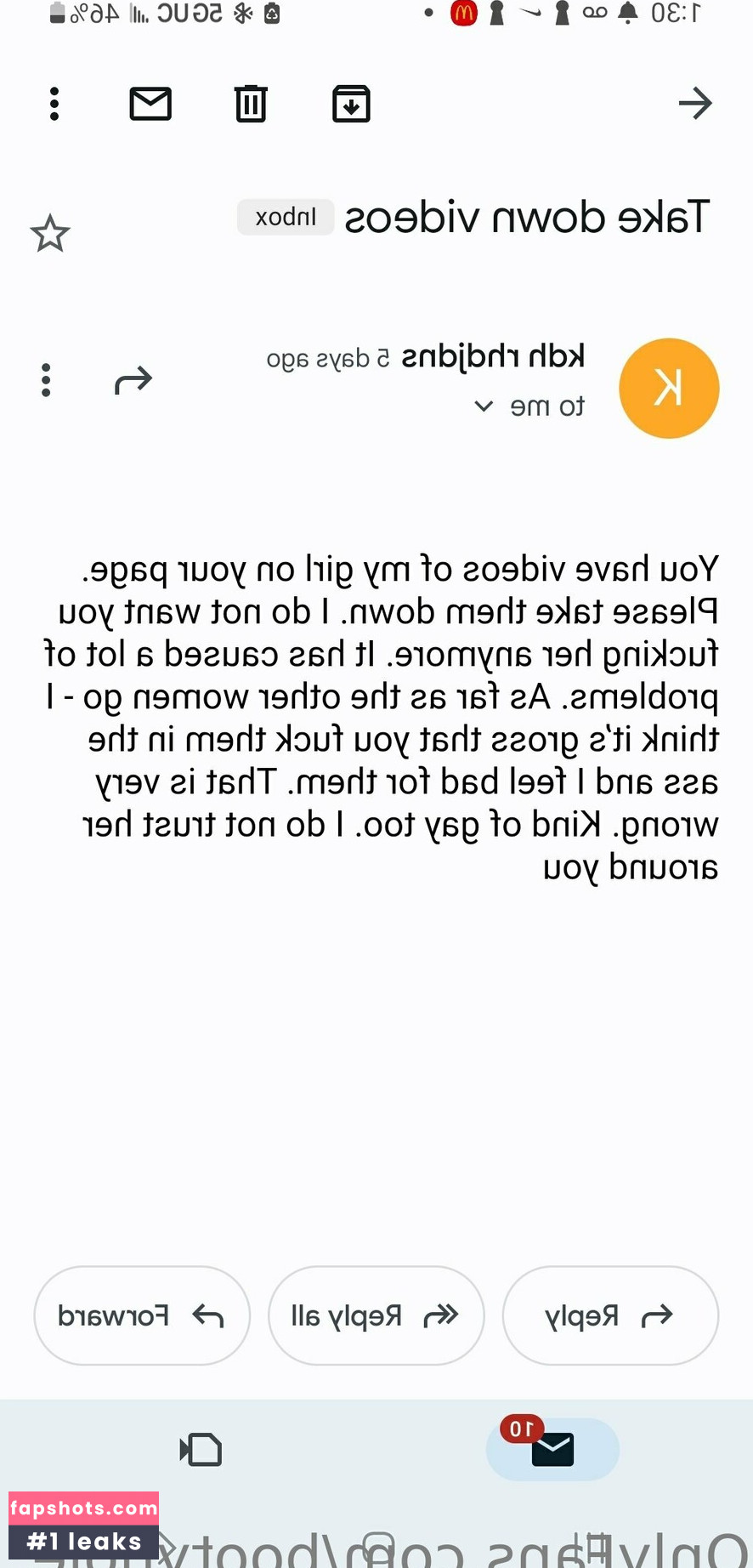
Task: Switch to the Meet video tab
Action: pyautogui.click(x=201, y=1450)
